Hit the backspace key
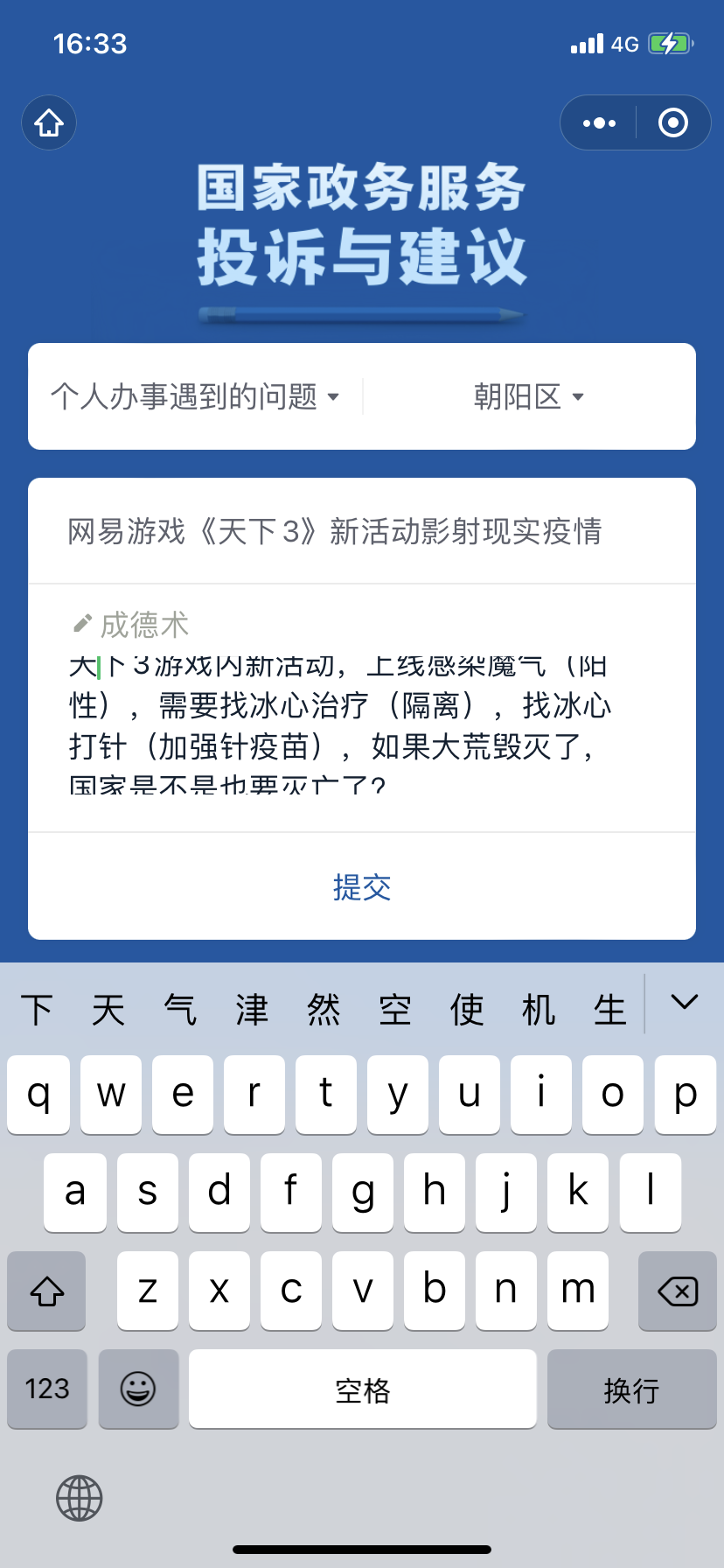The height and width of the screenshot is (1568, 724). (677, 1291)
